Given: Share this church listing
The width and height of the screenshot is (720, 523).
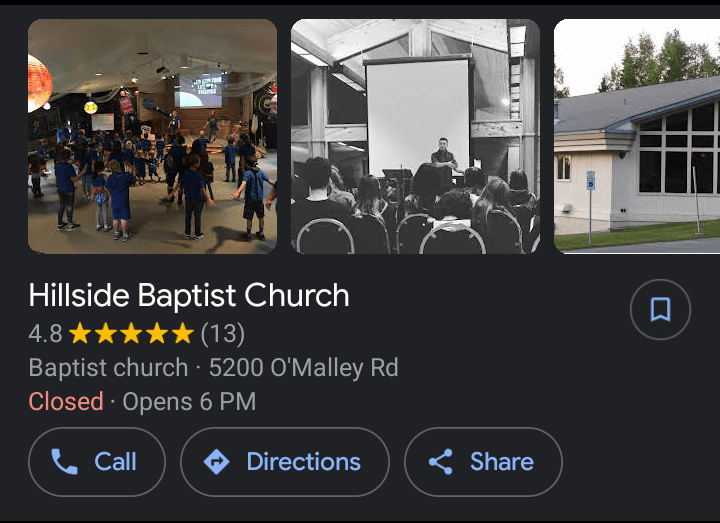Looking at the screenshot, I should (483, 462).
